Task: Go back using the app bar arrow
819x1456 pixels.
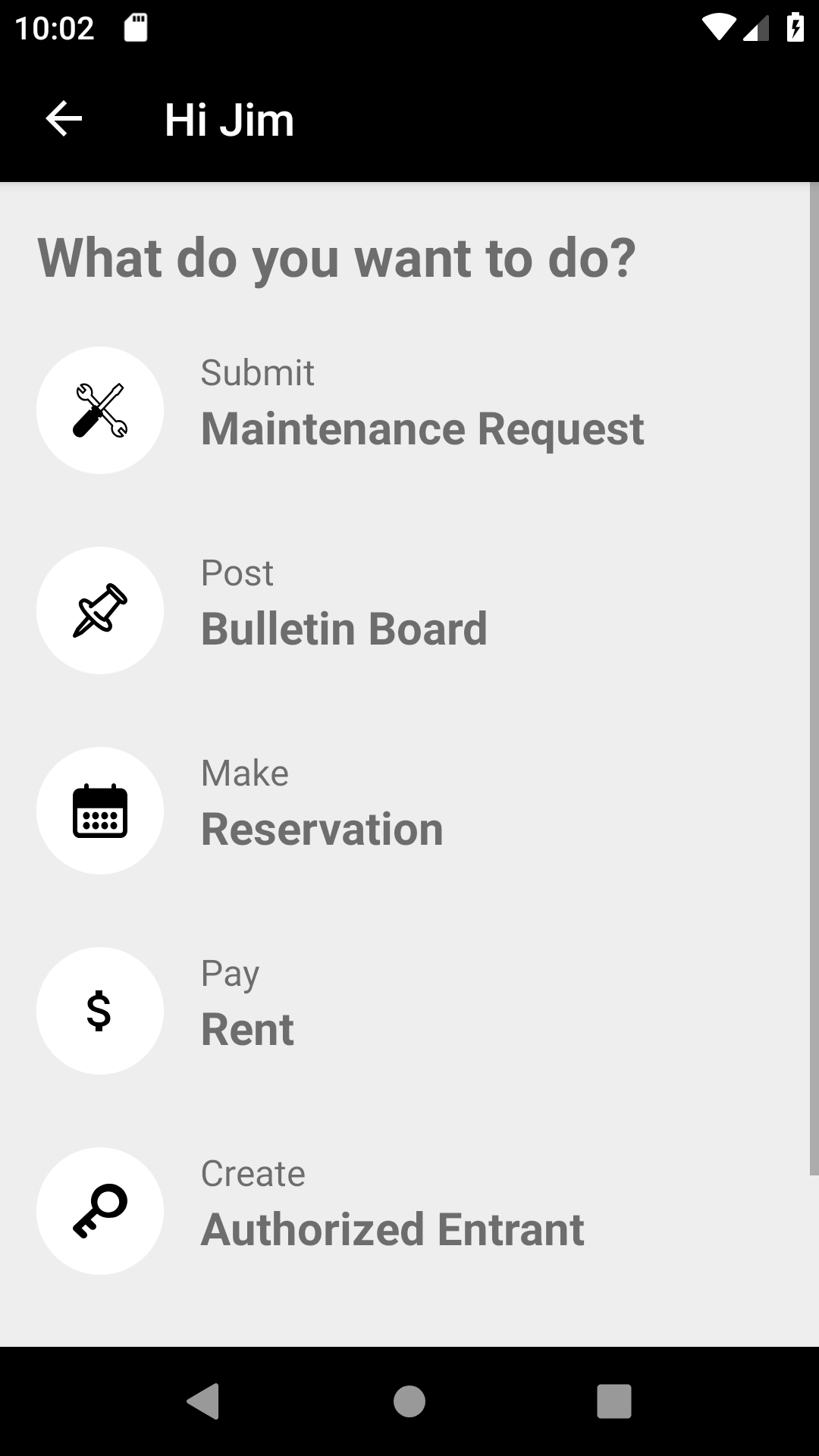Action: [64, 119]
